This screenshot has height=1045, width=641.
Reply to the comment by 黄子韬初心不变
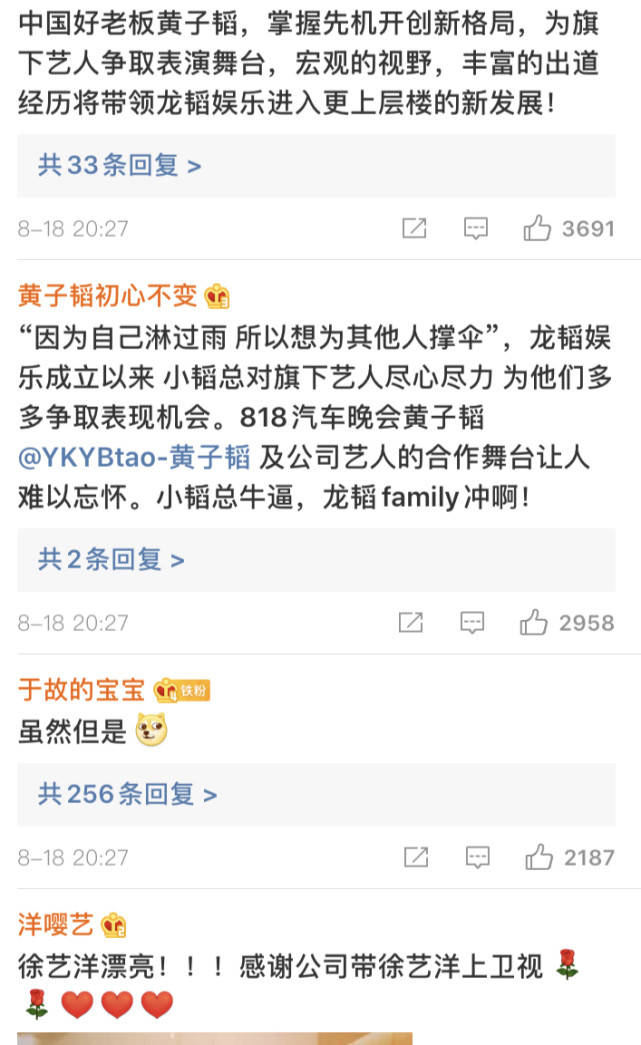click(473, 623)
